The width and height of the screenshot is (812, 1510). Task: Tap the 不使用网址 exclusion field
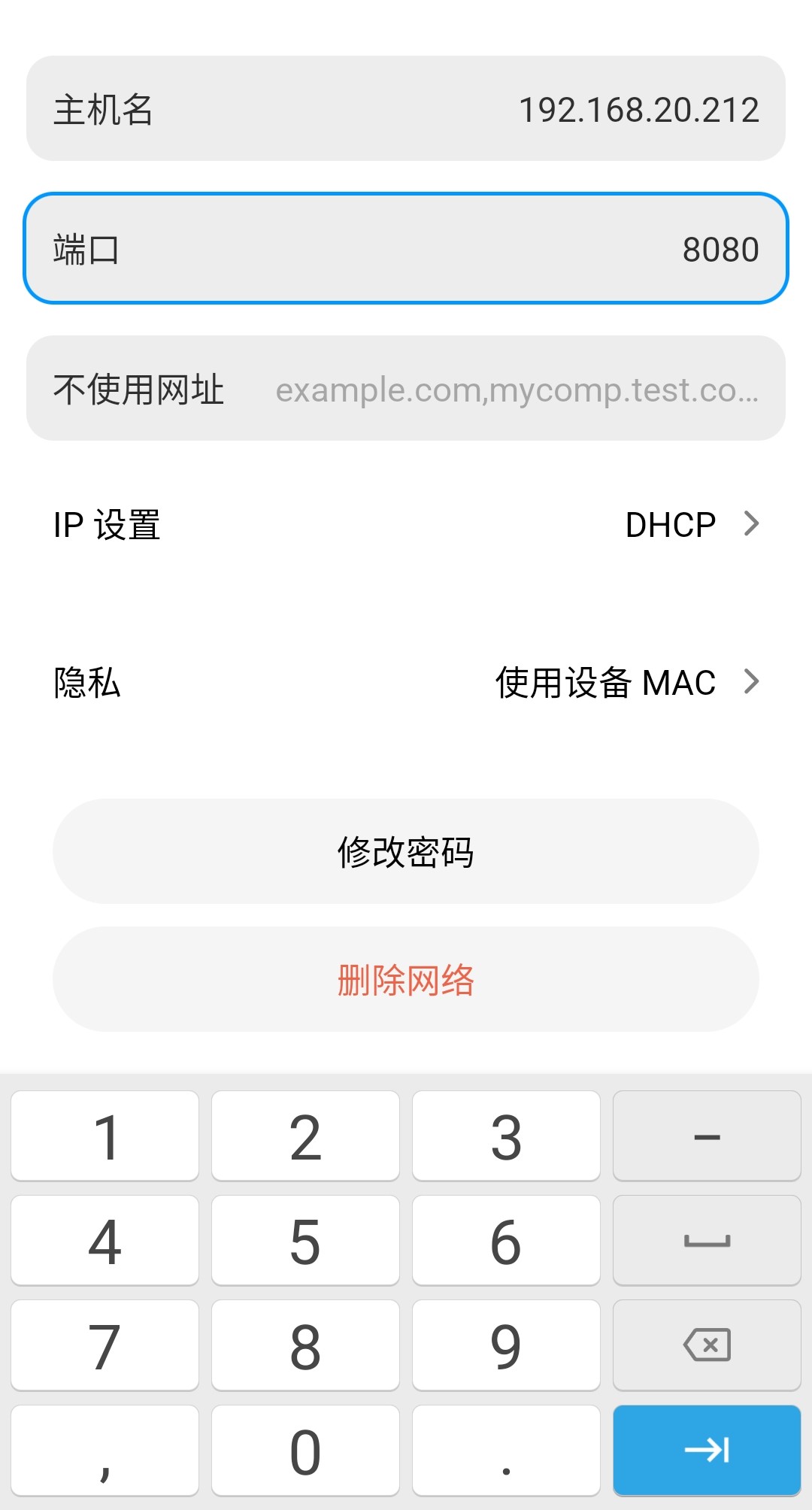(406, 389)
